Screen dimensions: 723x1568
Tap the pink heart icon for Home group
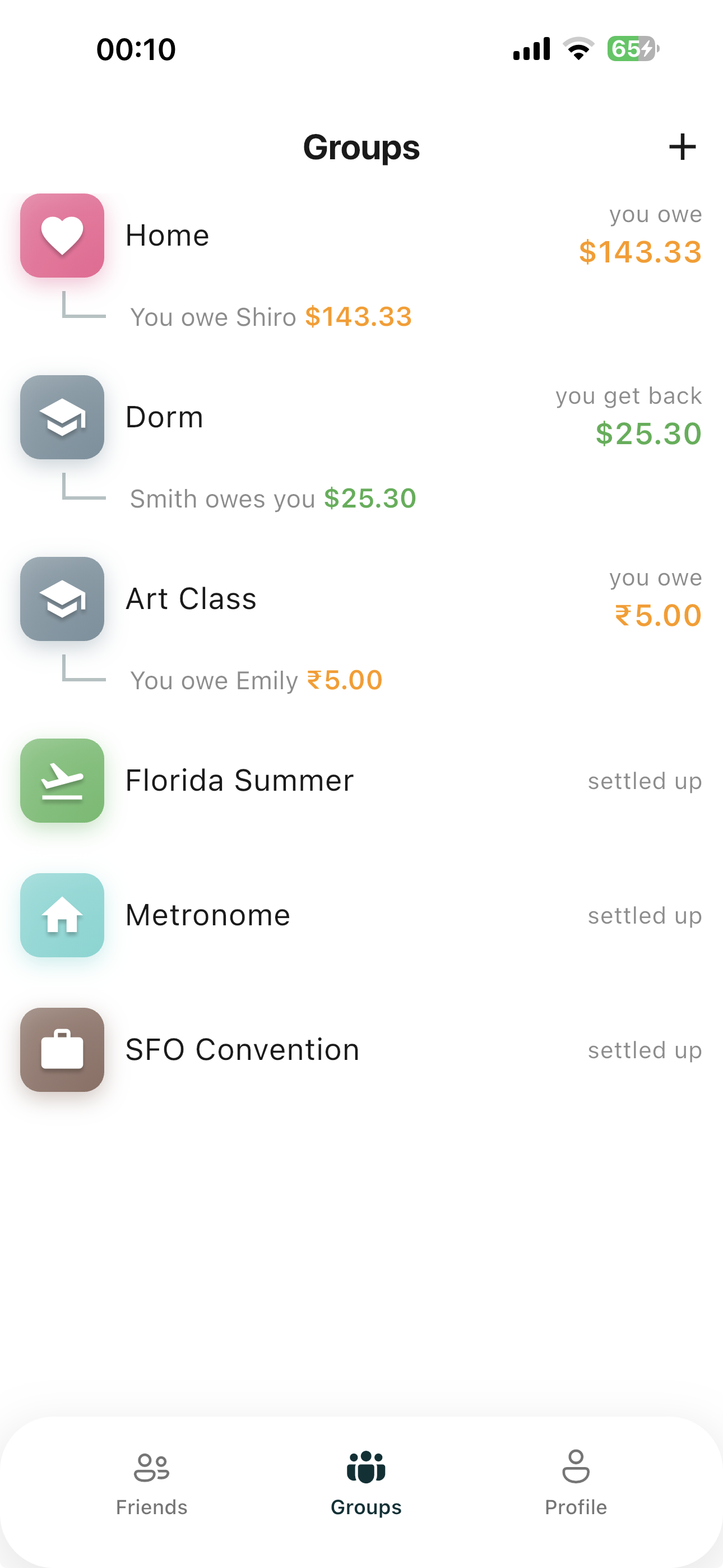(62, 234)
